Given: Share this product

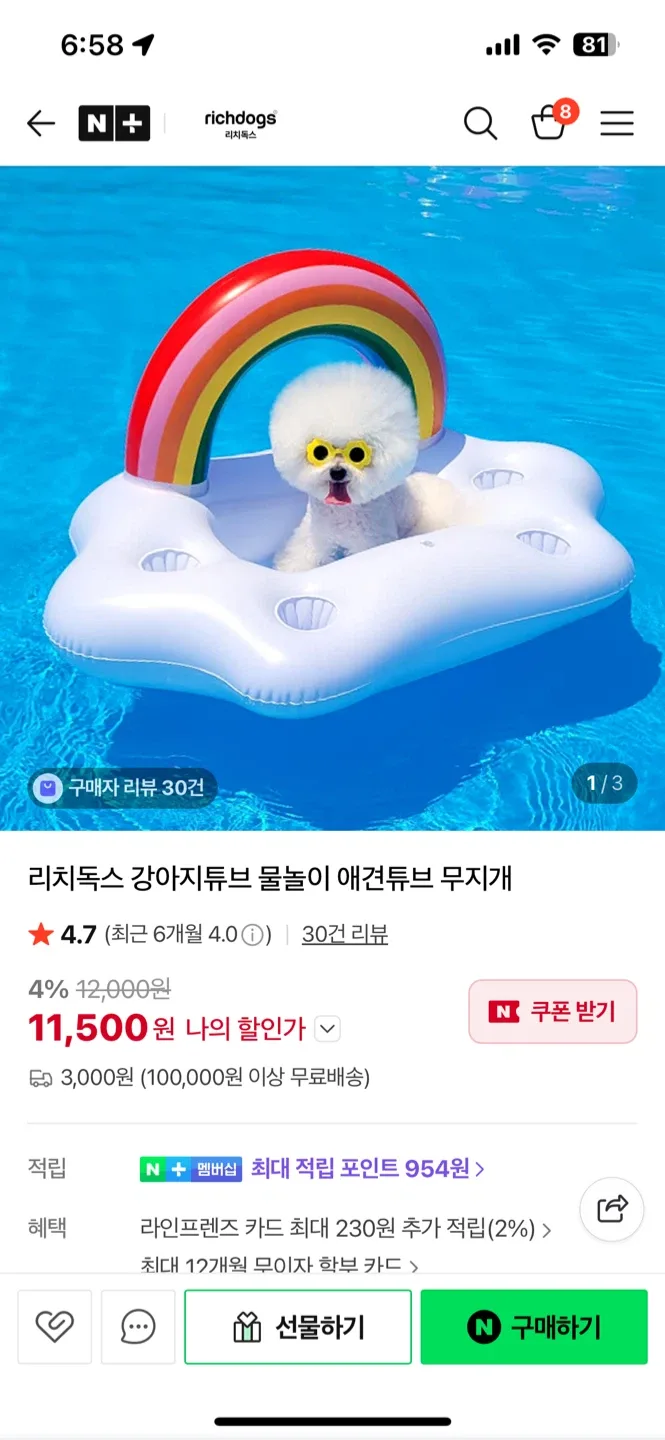Looking at the screenshot, I should (612, 1209).
